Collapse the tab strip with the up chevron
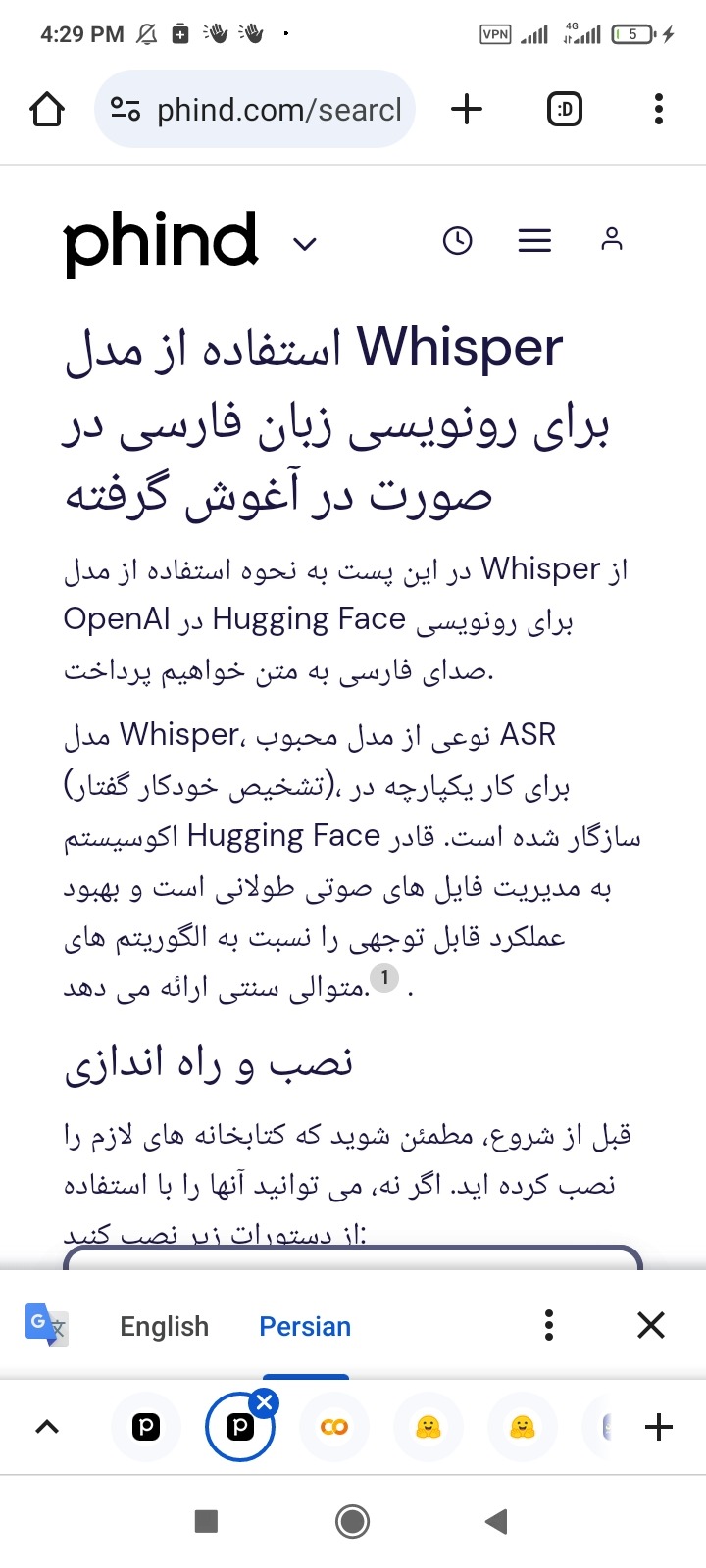Viewport: 706px width, 1568px height. 47,1427
